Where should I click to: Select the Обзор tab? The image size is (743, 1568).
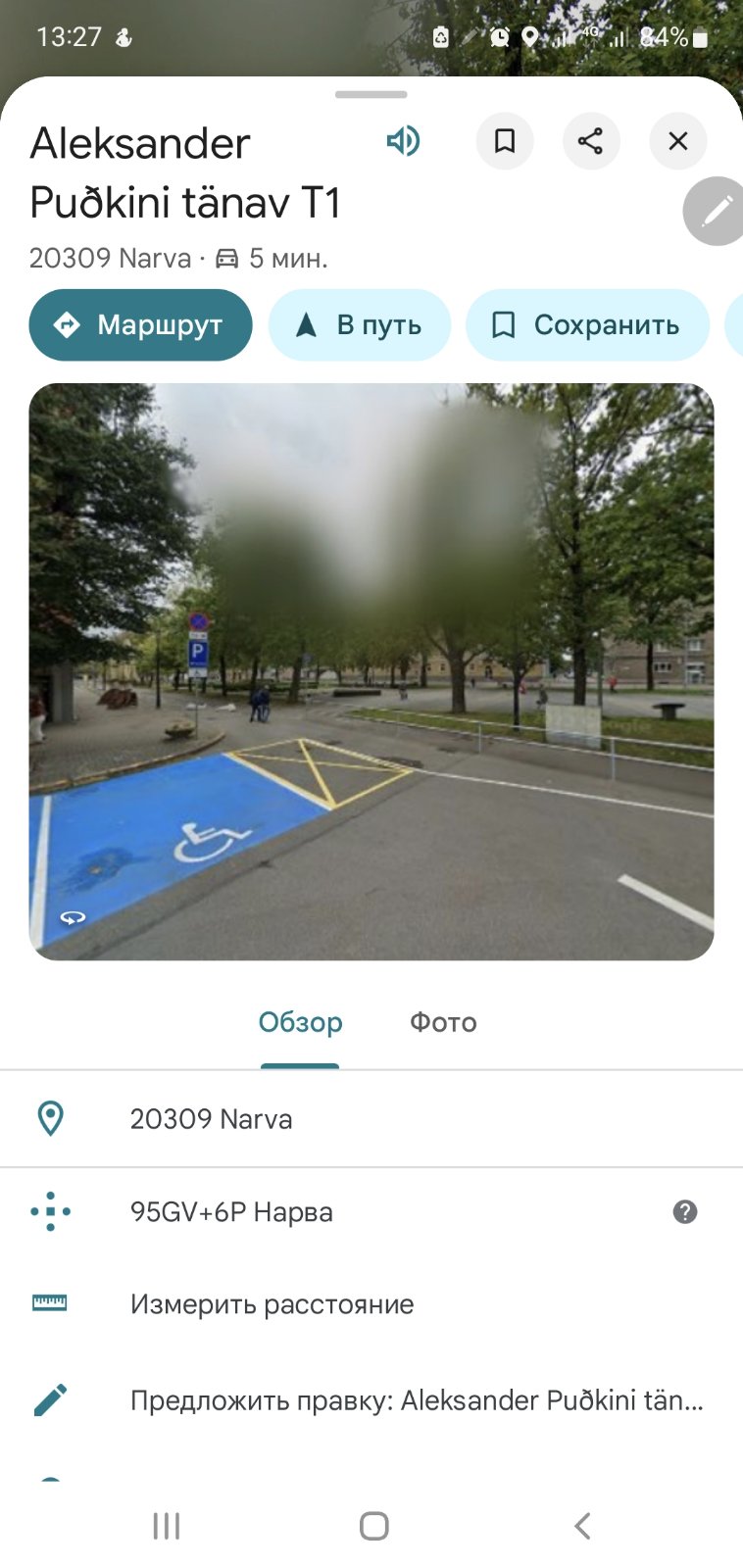coord(300,1022)
